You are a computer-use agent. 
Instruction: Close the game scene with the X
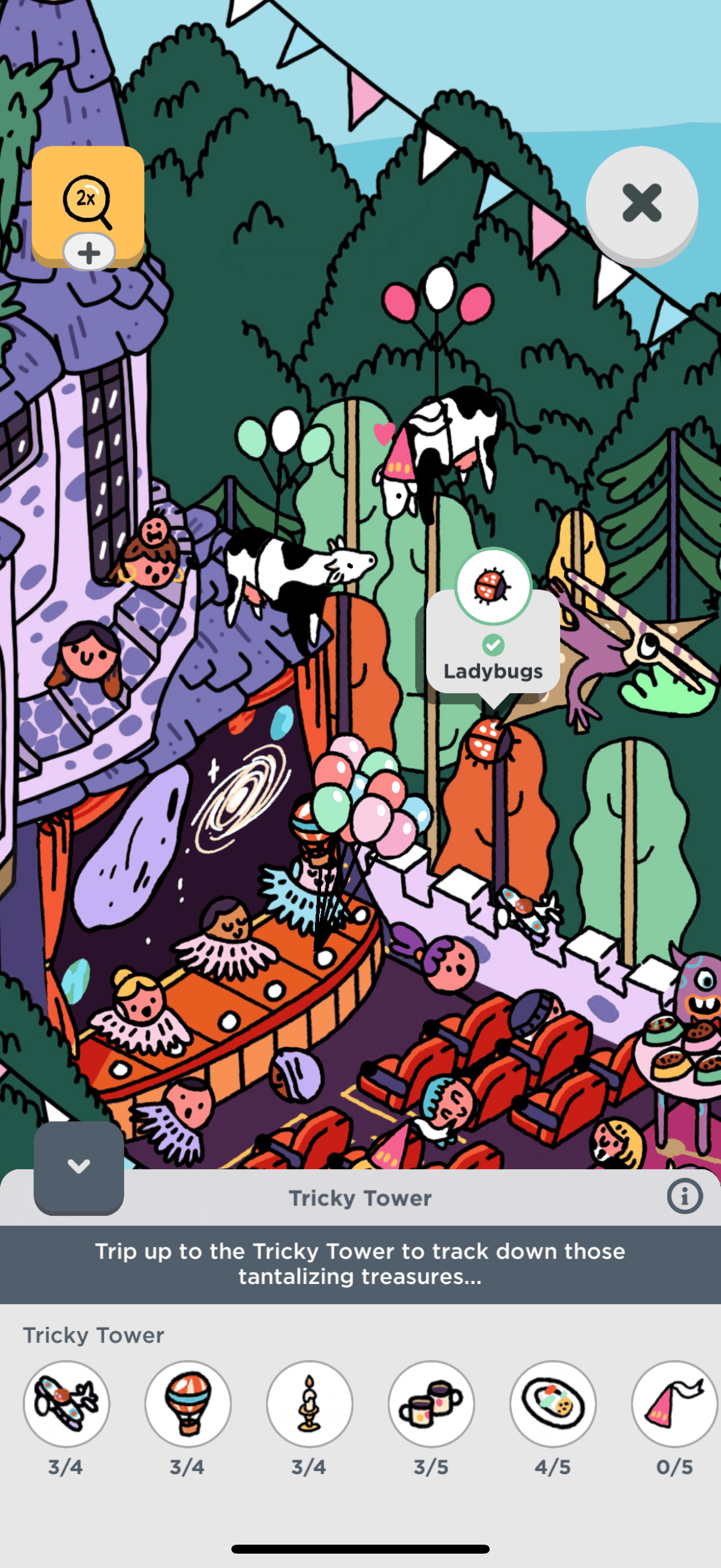point(641,203)
